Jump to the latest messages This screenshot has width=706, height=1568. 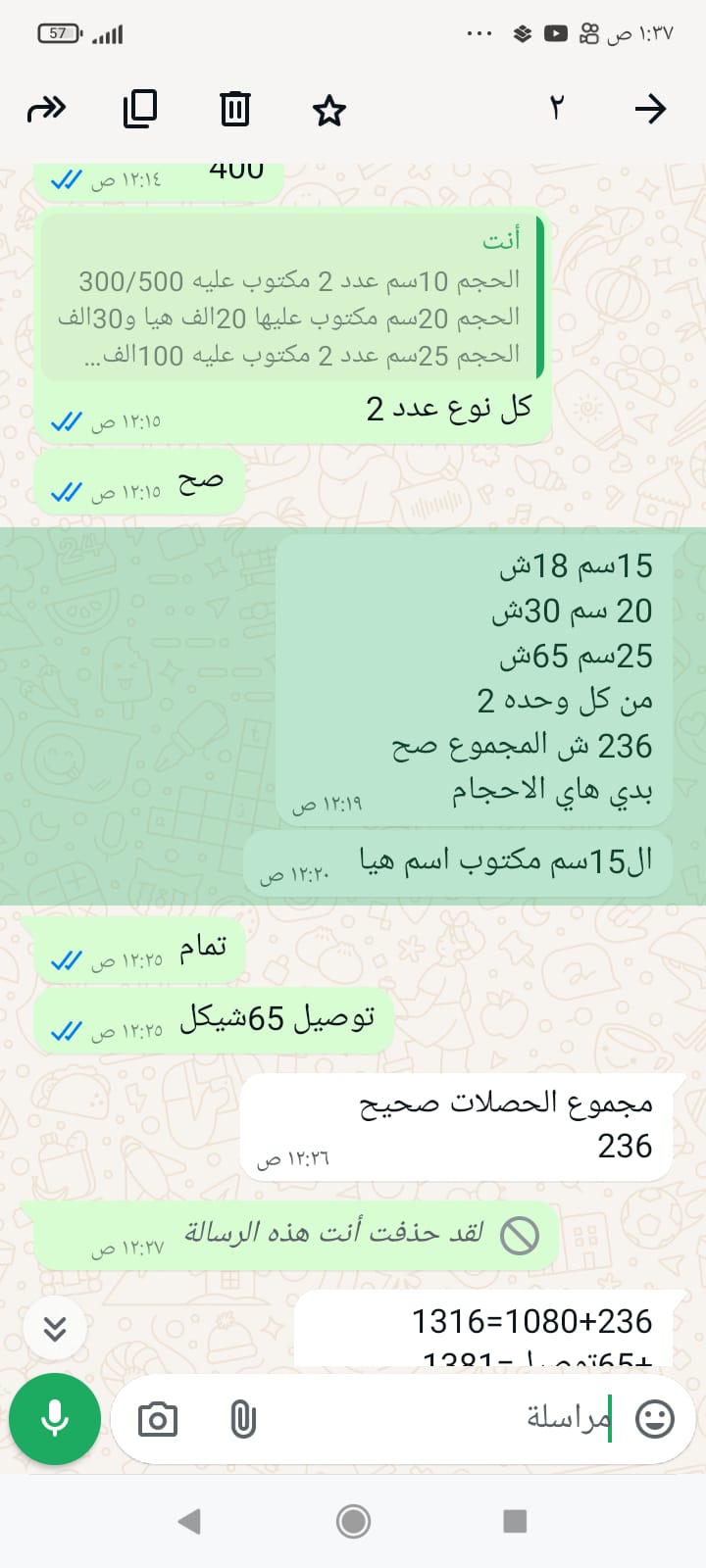(x=55, y=1328)
